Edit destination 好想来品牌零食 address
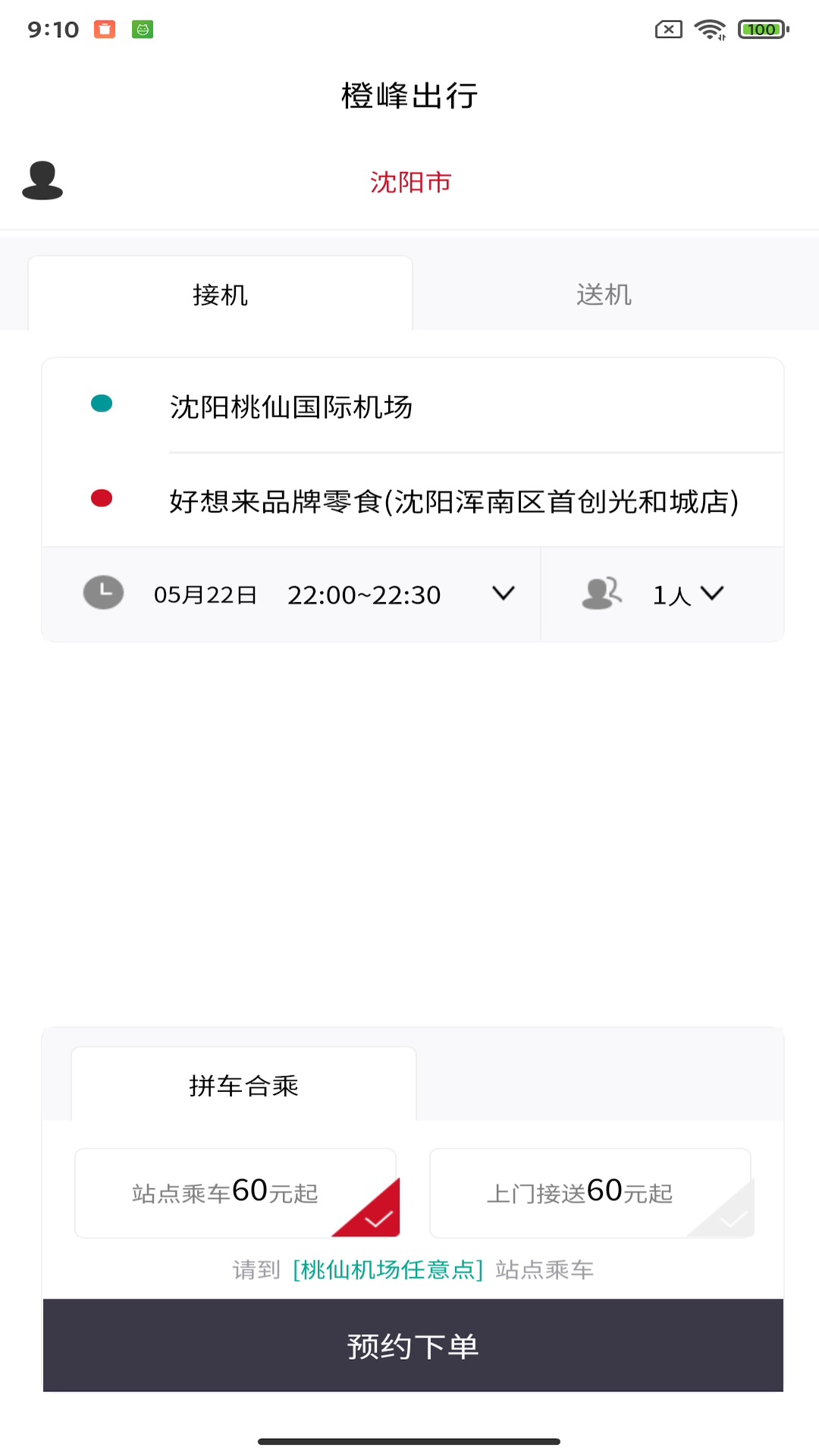This screenshot has height=1456, width=819. click(453, 501)
